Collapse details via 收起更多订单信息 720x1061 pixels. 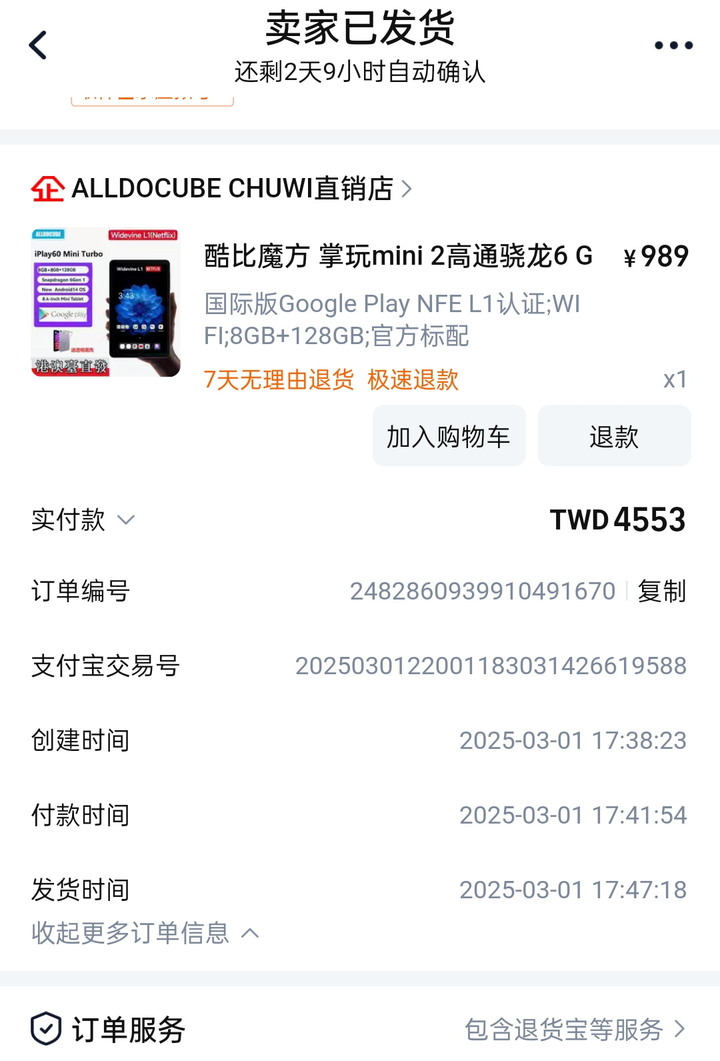(x=145, y=933)
